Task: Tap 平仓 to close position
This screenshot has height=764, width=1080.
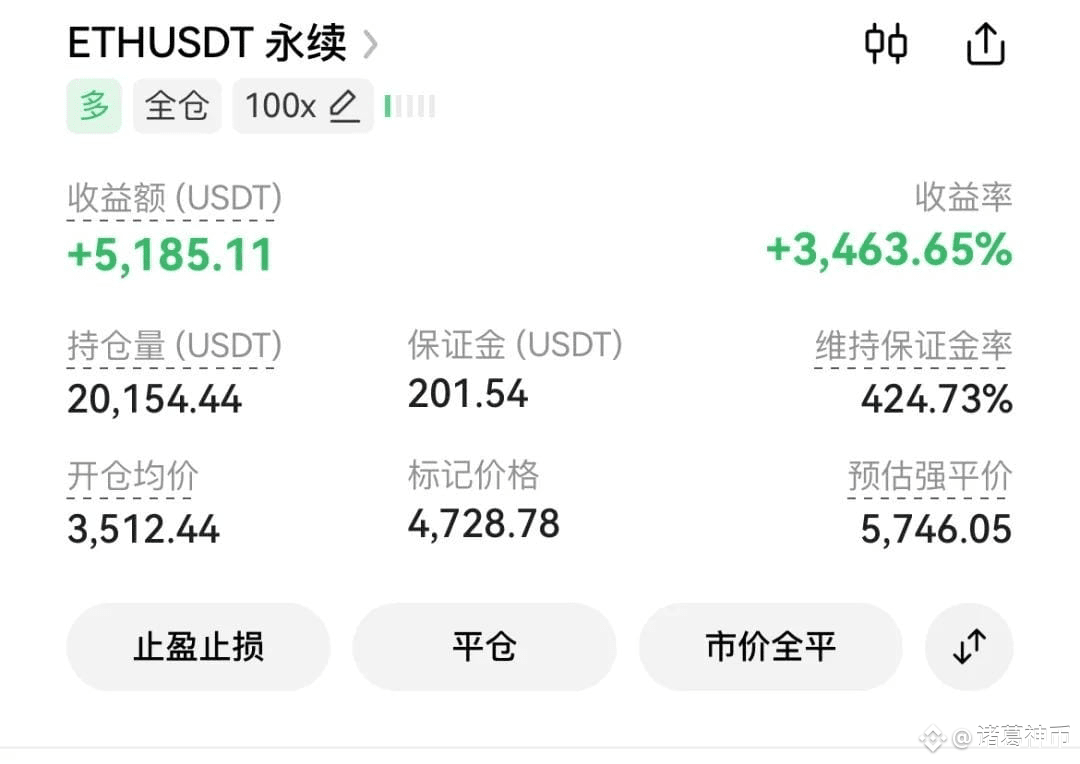Action: click(x=484, y=647)
